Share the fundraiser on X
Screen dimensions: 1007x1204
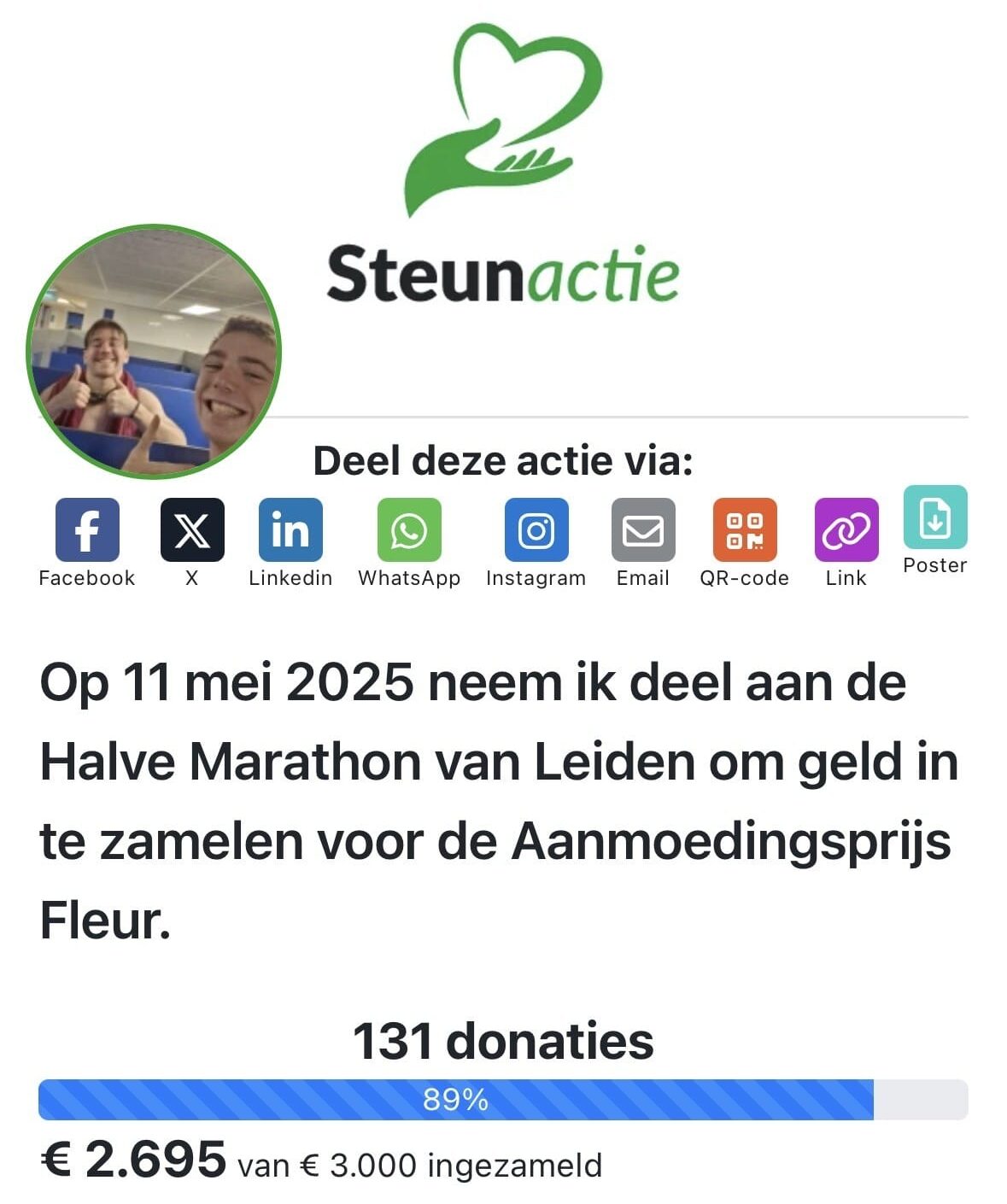(192, 530)
